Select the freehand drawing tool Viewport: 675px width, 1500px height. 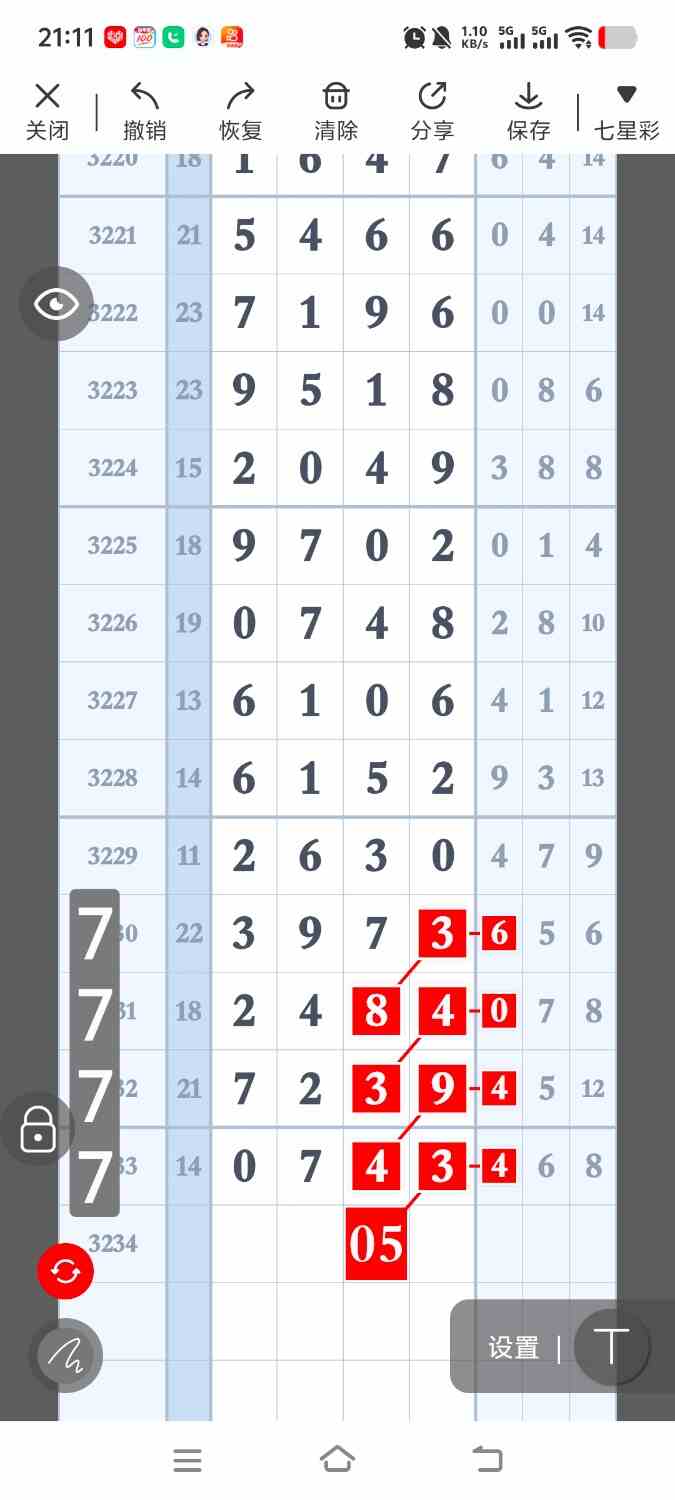[x=65, y=1355]
